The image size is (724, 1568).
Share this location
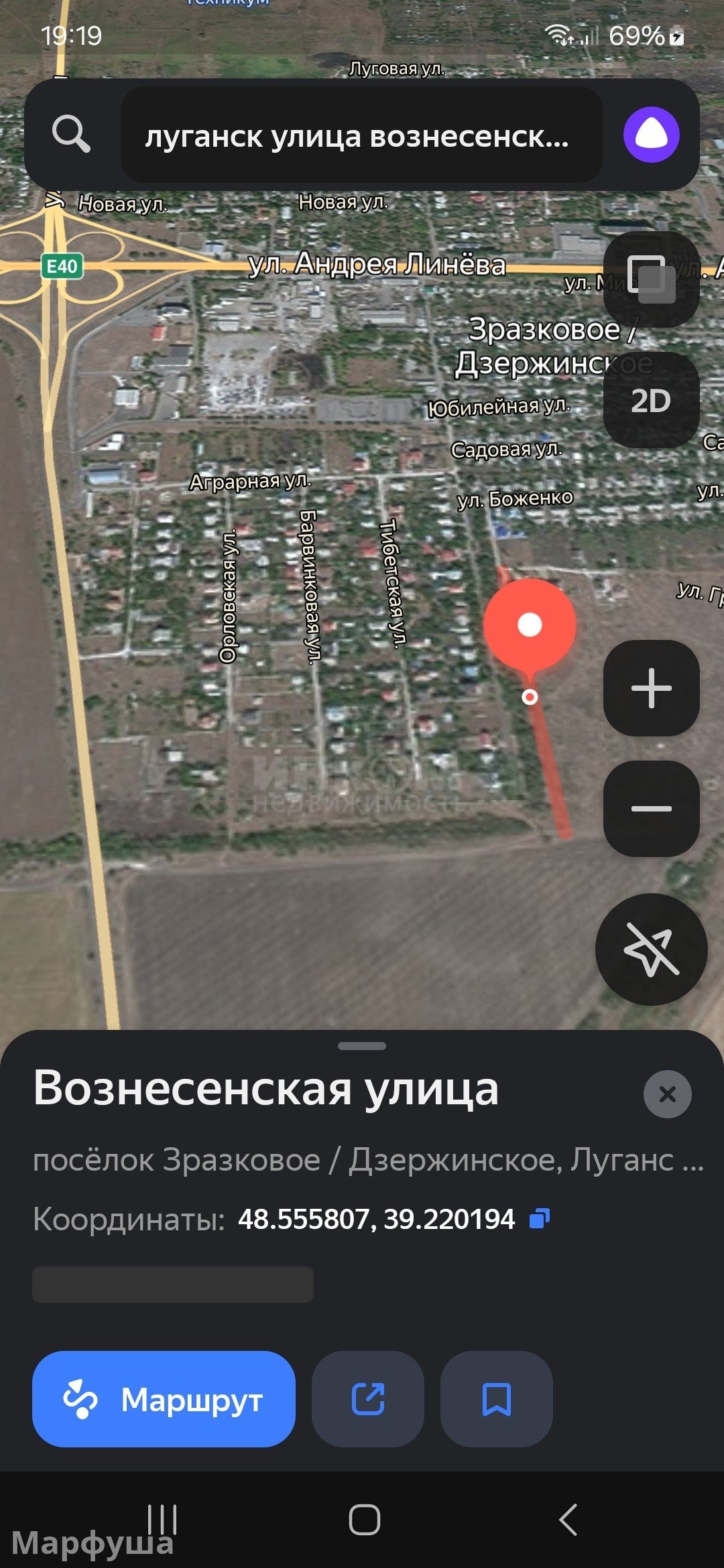click(x=367, y=1399)
